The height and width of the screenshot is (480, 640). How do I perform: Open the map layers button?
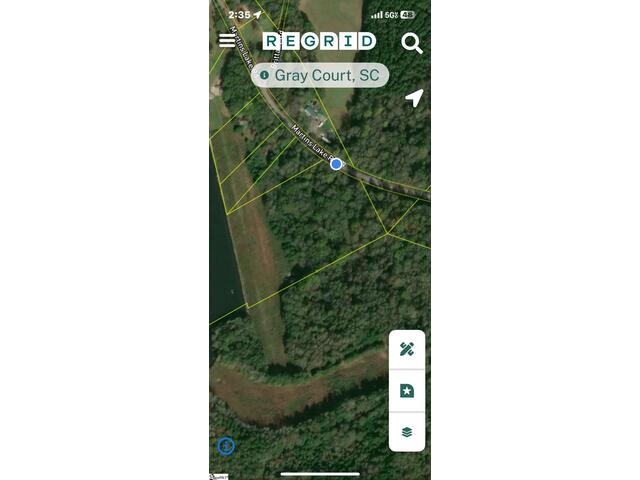pyautogui.click(x=407, y=432)
